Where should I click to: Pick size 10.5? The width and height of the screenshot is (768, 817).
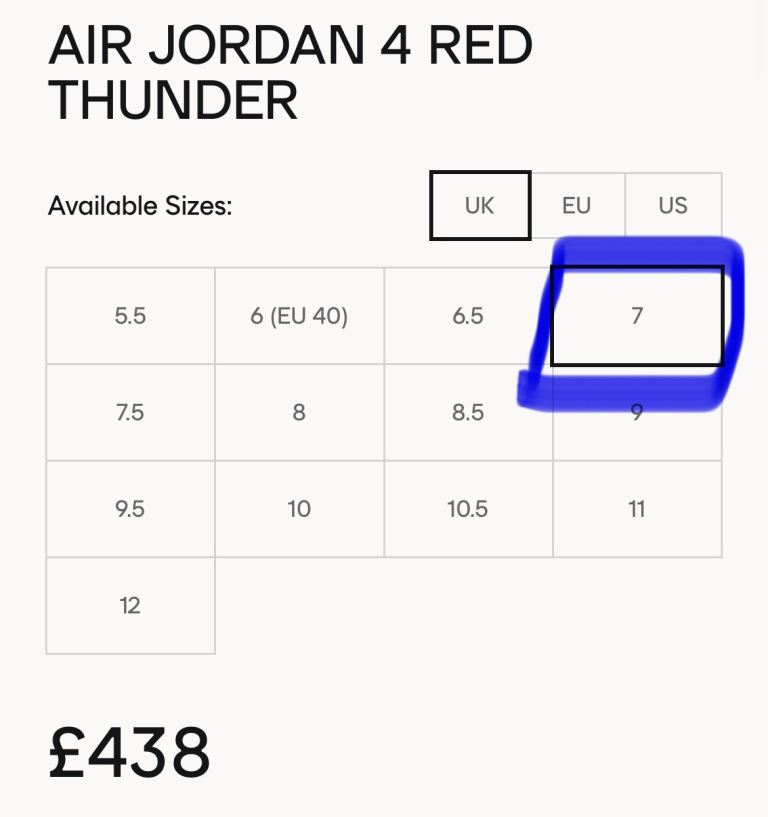468,509
